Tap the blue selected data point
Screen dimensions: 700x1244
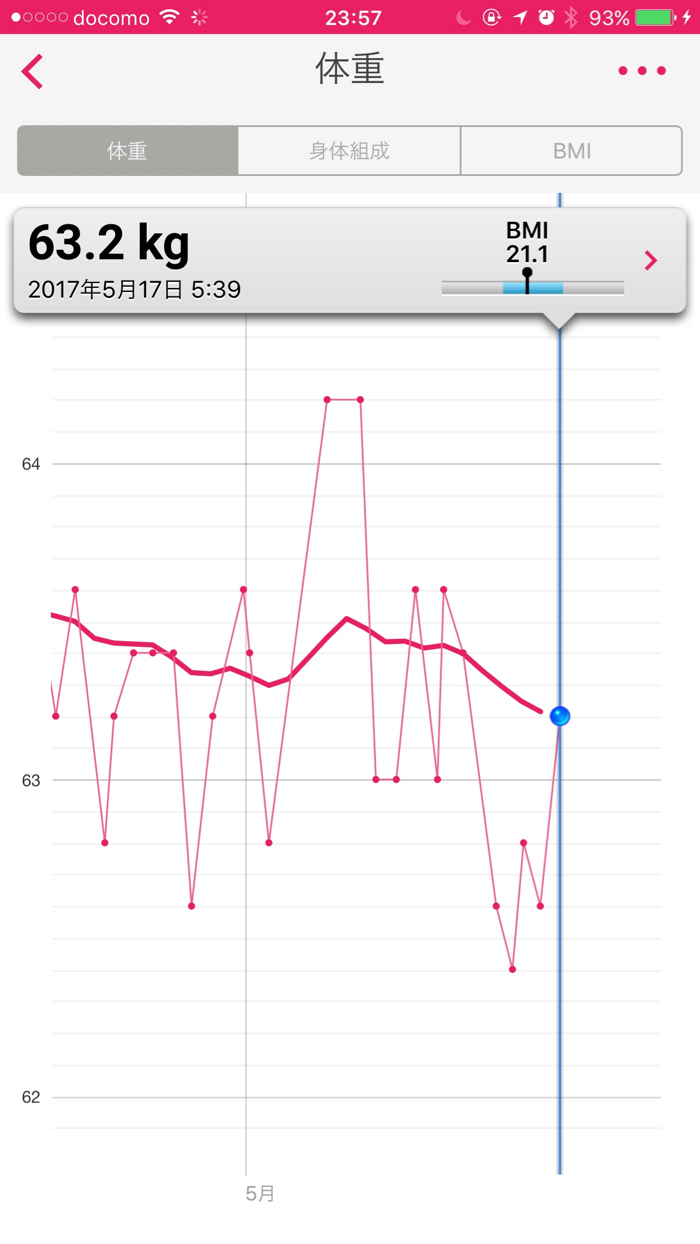[560, 716]
